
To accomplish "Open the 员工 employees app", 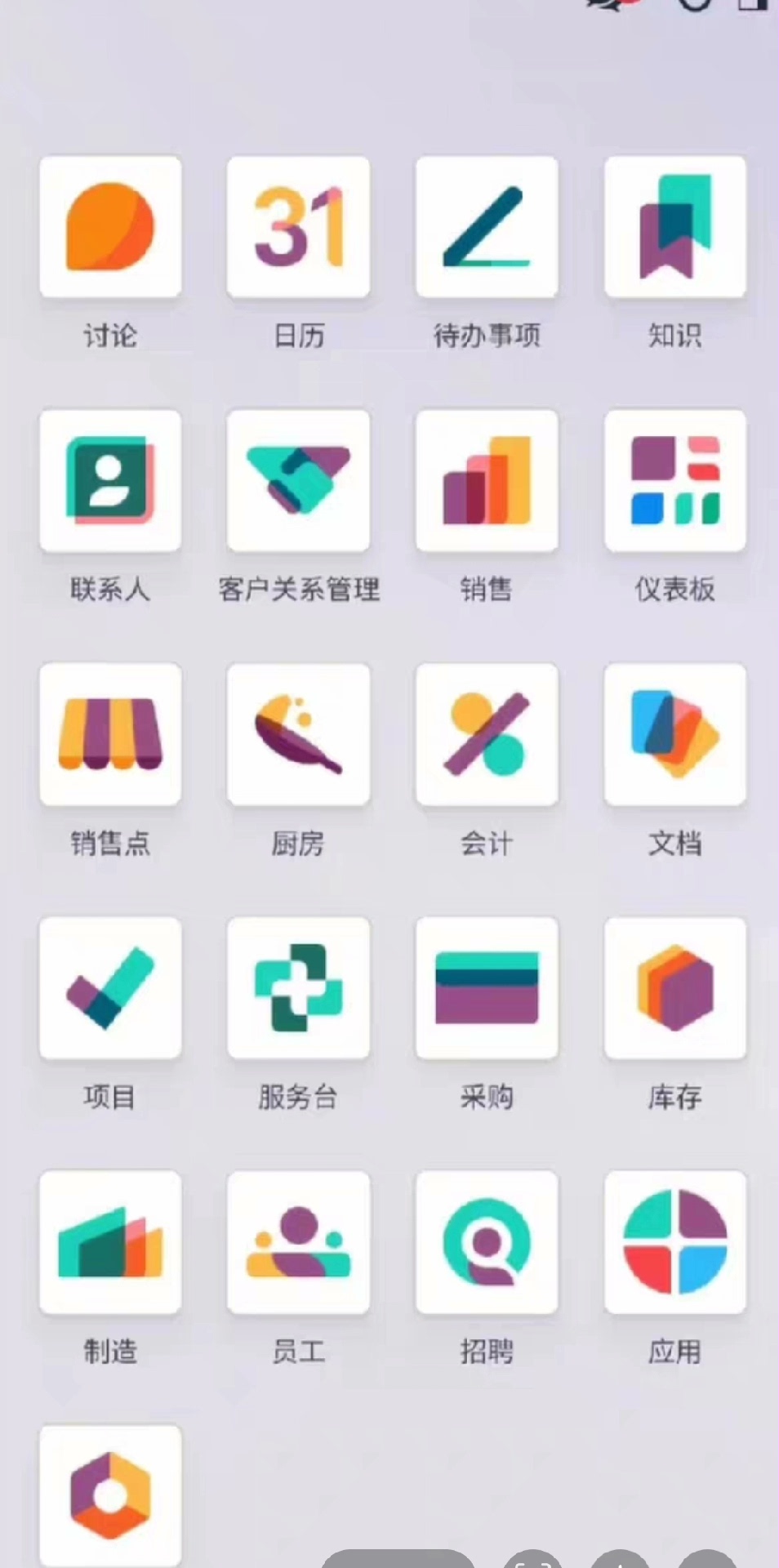I will tap(298, 1242).
